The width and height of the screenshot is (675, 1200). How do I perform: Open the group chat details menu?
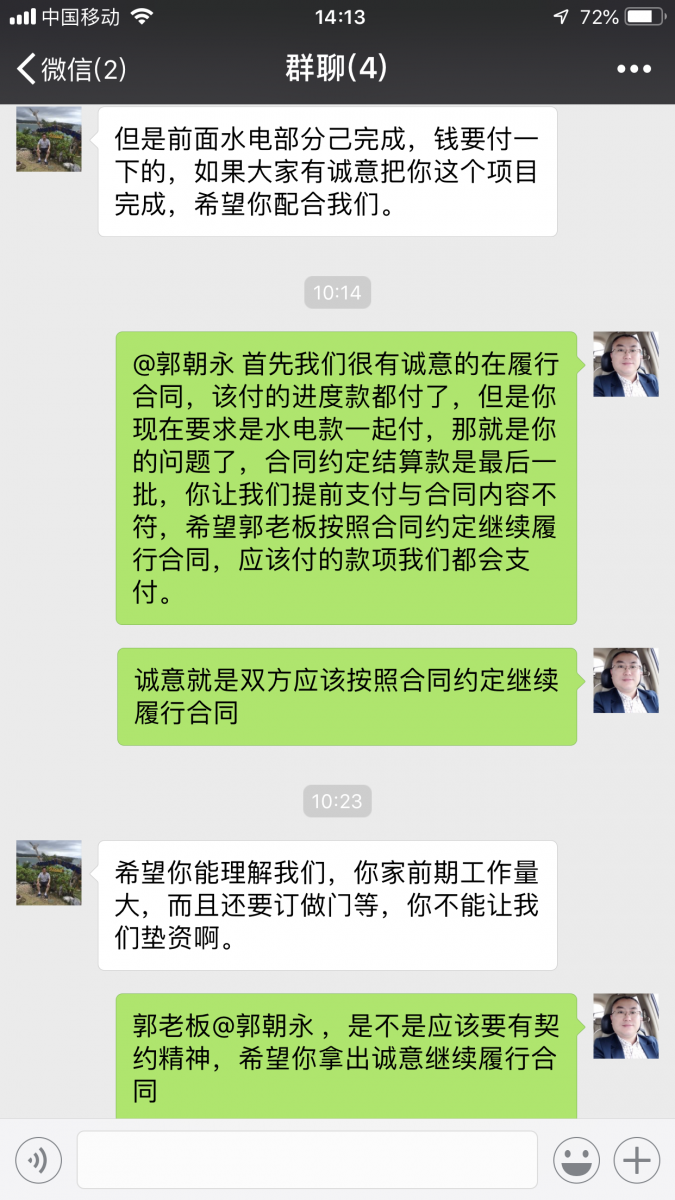pyautogui.click(x=634, y=69)
